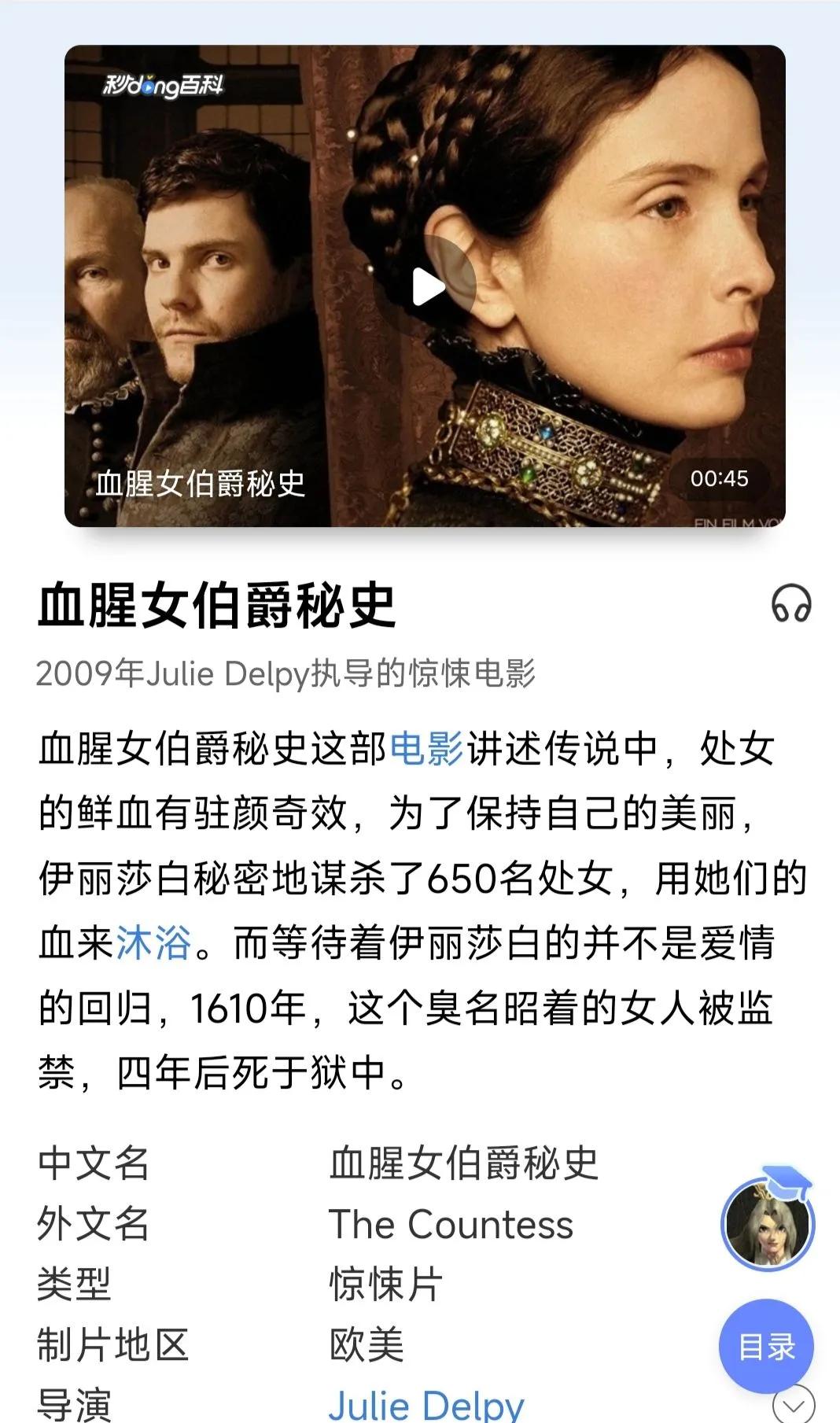Listen to the article with headphones icon
Screen dimensions: 840x1423
[790, 604]
